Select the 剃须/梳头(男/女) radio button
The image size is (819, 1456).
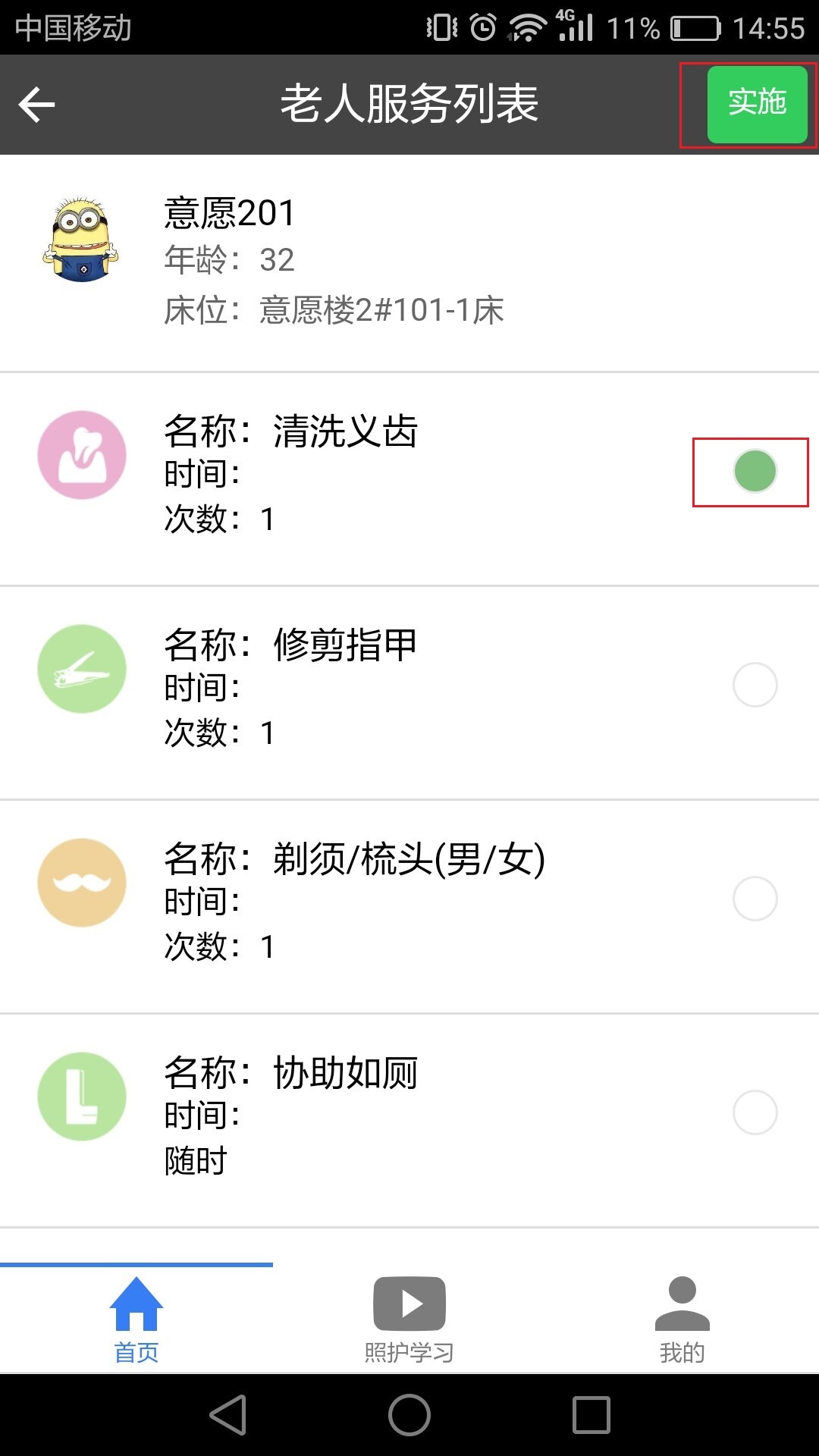755,899
